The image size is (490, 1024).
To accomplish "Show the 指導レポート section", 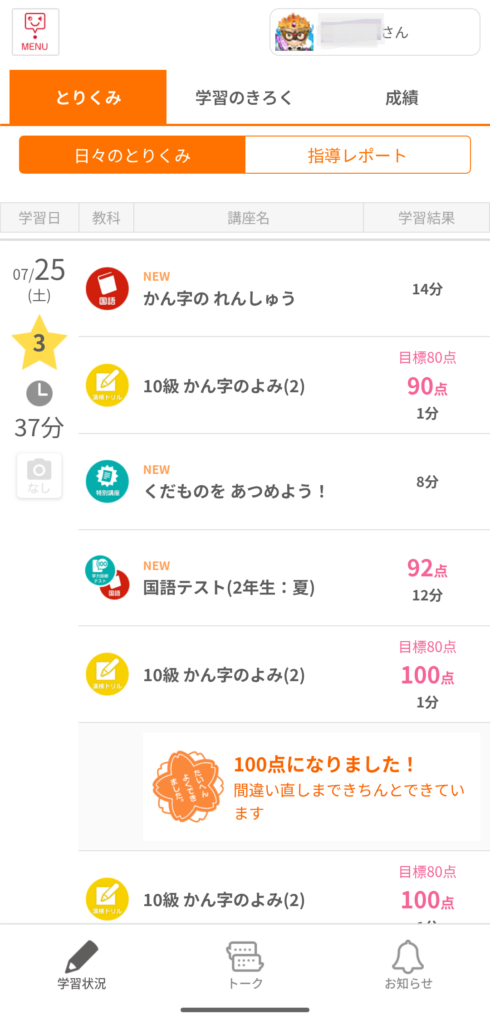I will pos(357,155).
